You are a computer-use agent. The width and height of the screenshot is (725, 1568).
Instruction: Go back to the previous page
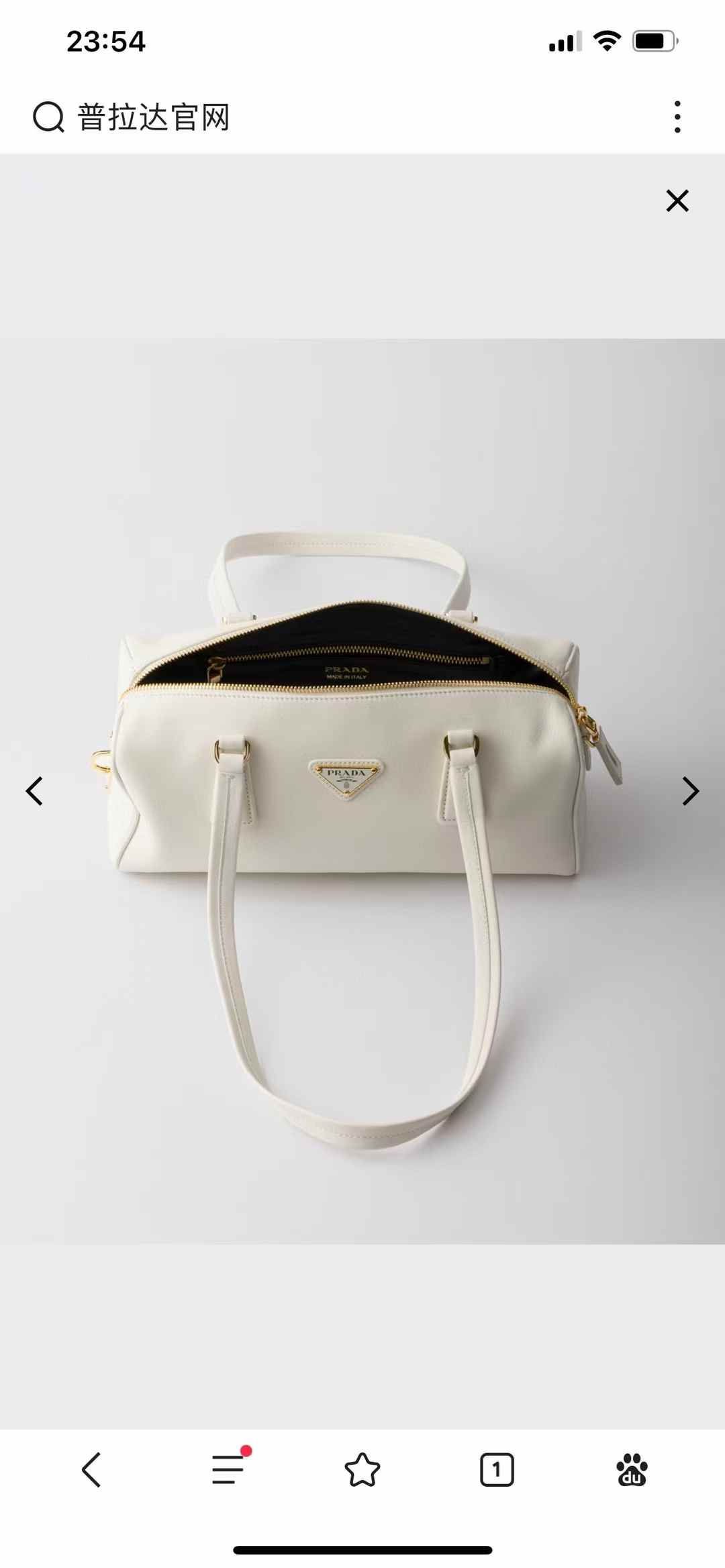(92, 1470)
